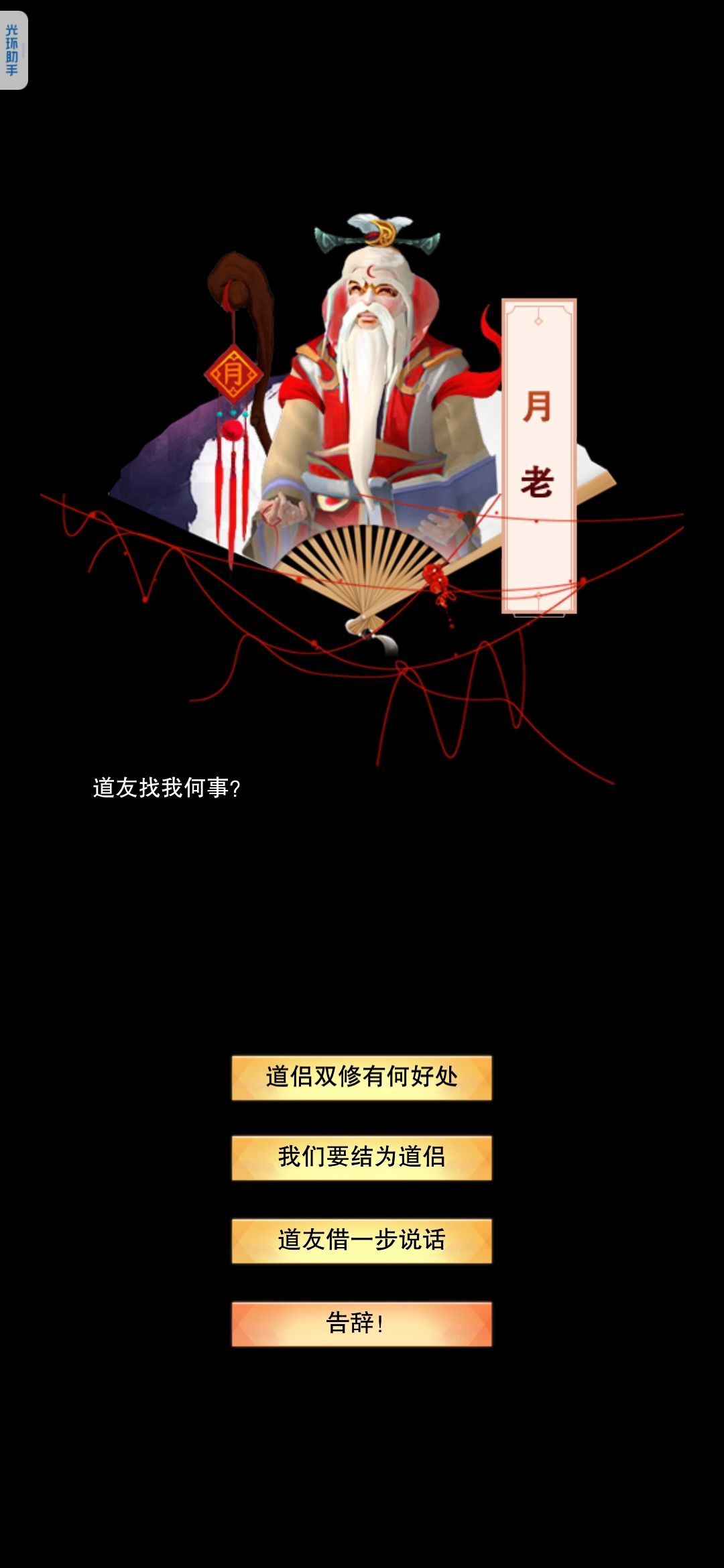Select 我们要结为道侣 option
Screen dimensions: 724x1568
(x=361, y=1157)
